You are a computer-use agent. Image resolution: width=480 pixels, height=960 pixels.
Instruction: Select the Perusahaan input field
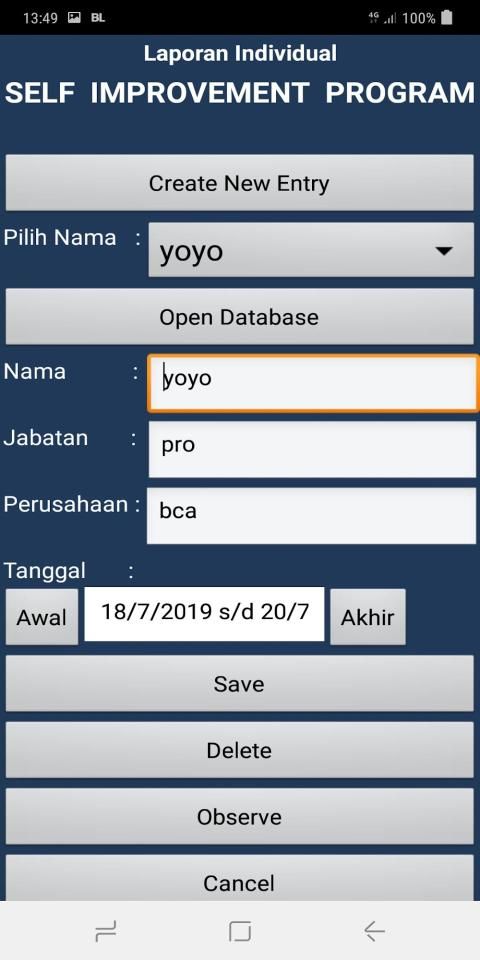coord(312,516)
